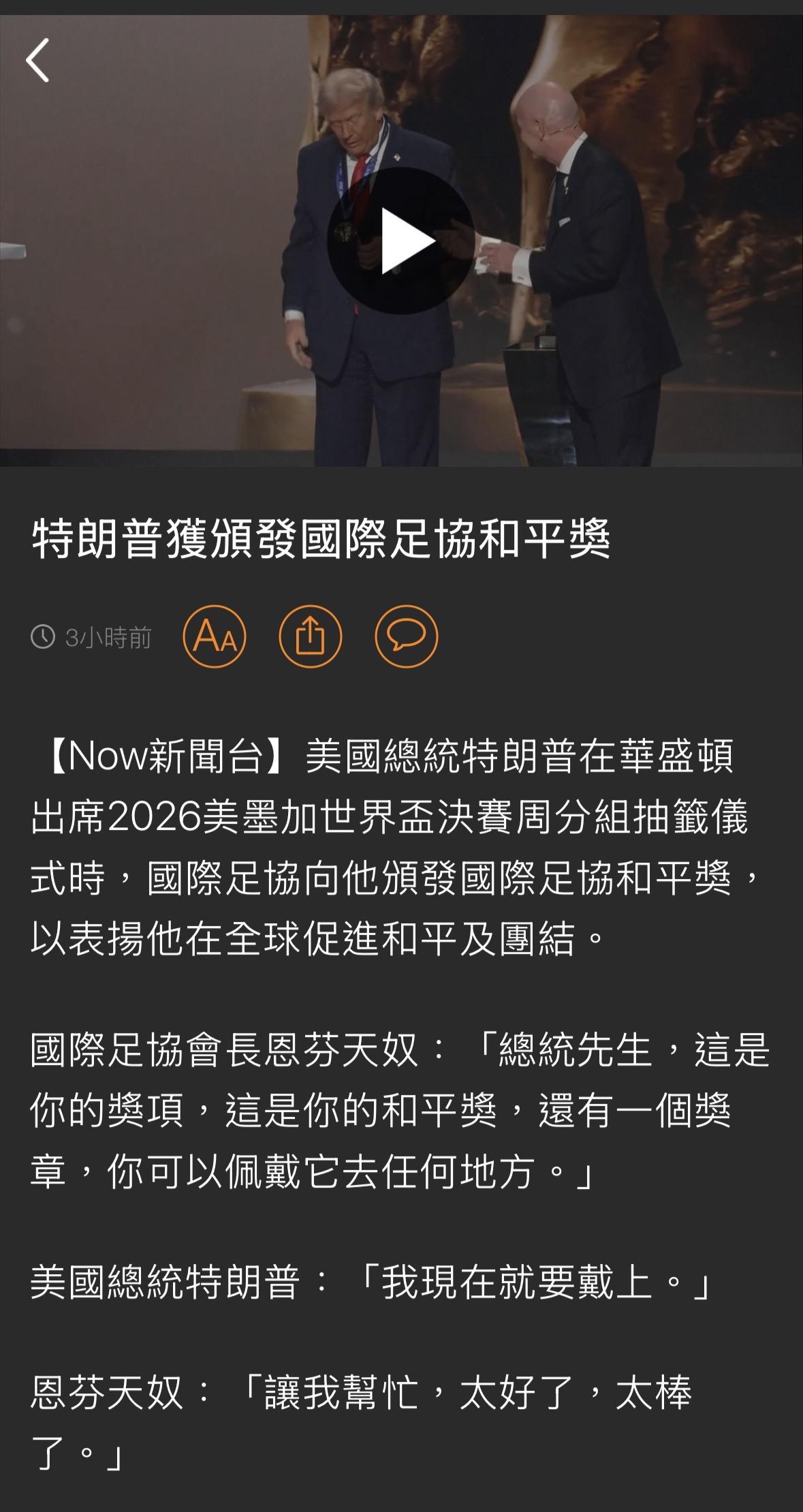Play the news video
This screenshot has height=1512, width=803.
pyautogui.click(x=401, y=241)
